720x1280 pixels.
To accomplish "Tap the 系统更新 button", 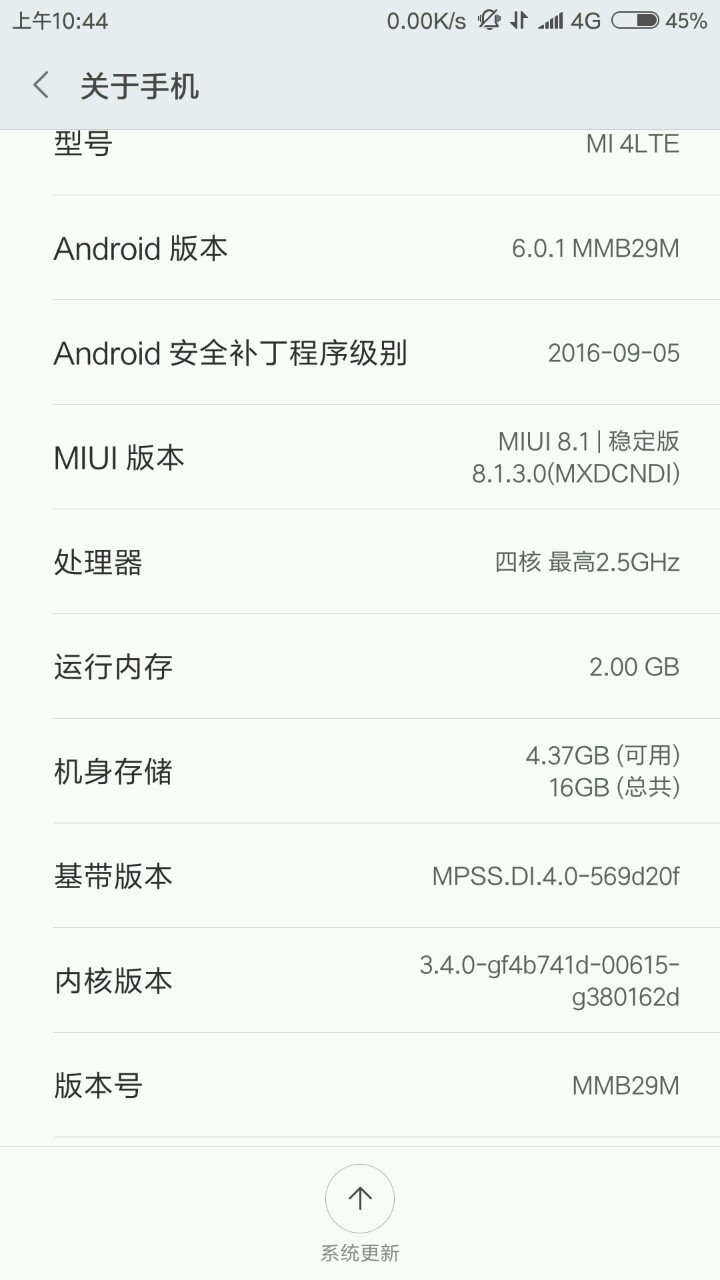I will 360,1199.
